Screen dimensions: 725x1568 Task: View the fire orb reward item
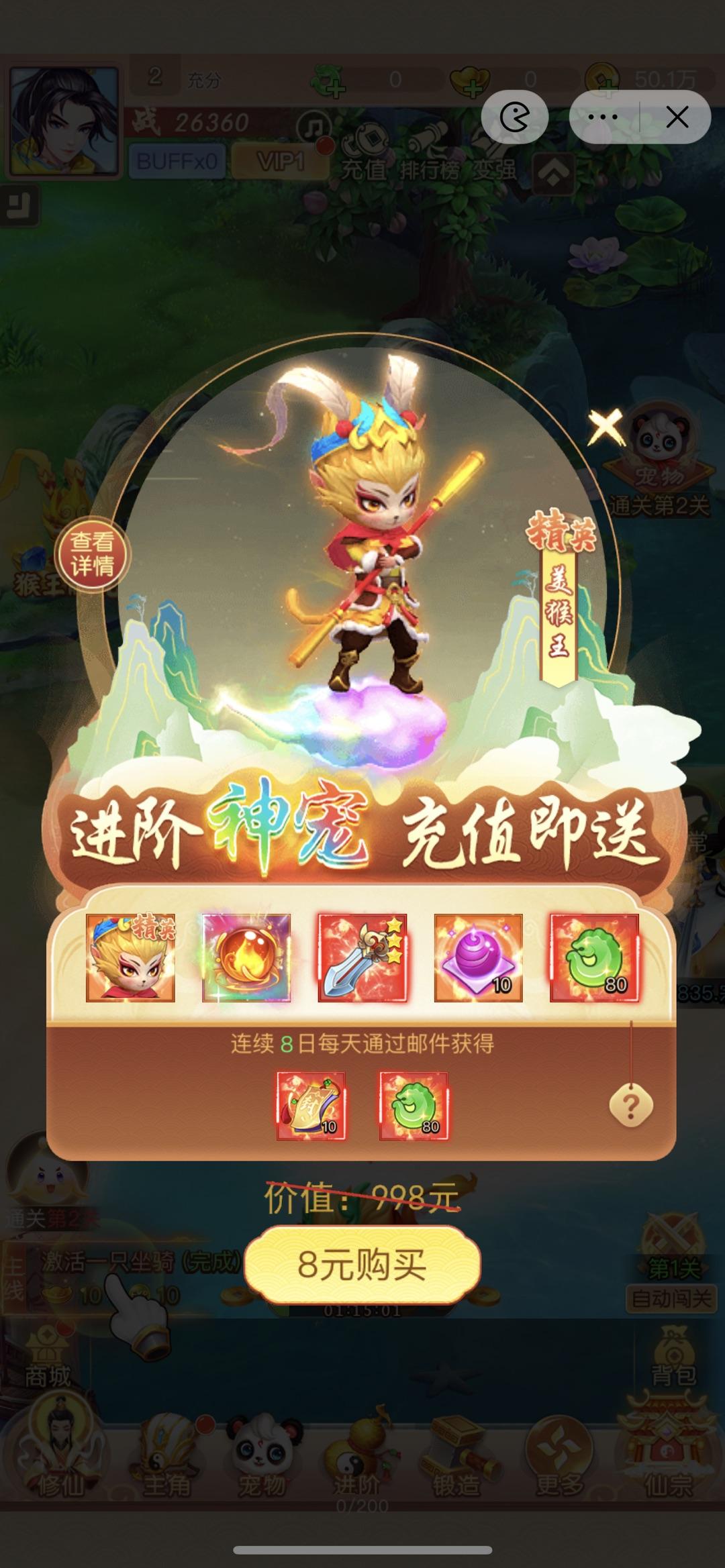pyautogui.click(x=246, y=957)
